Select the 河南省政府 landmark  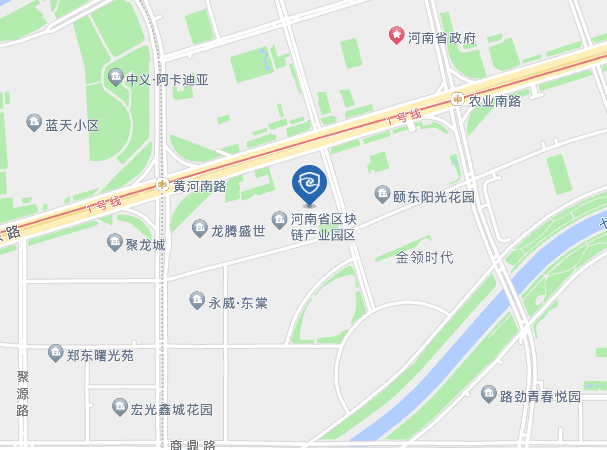tap(396, 37)
